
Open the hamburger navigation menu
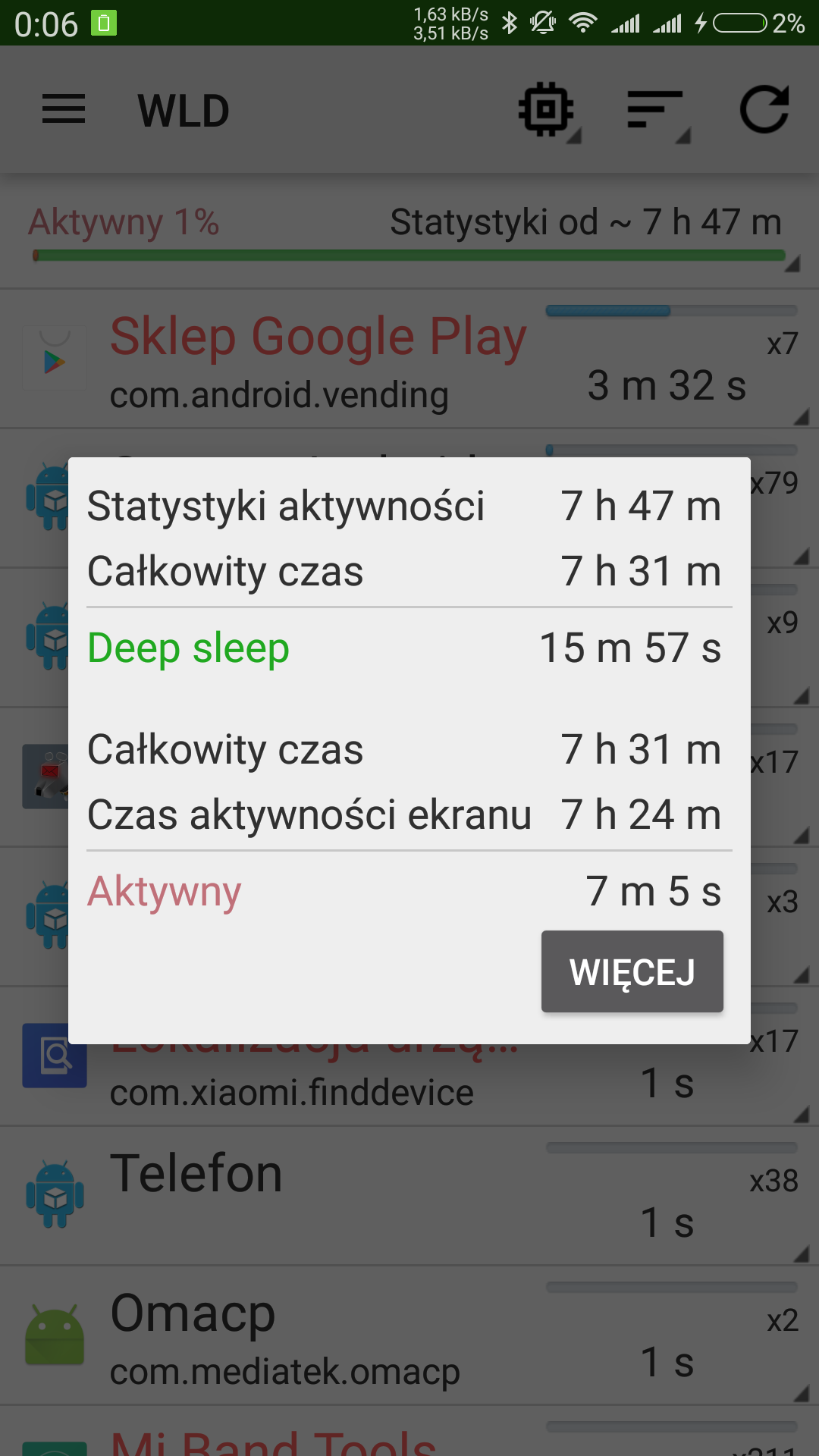coord(64,111)
